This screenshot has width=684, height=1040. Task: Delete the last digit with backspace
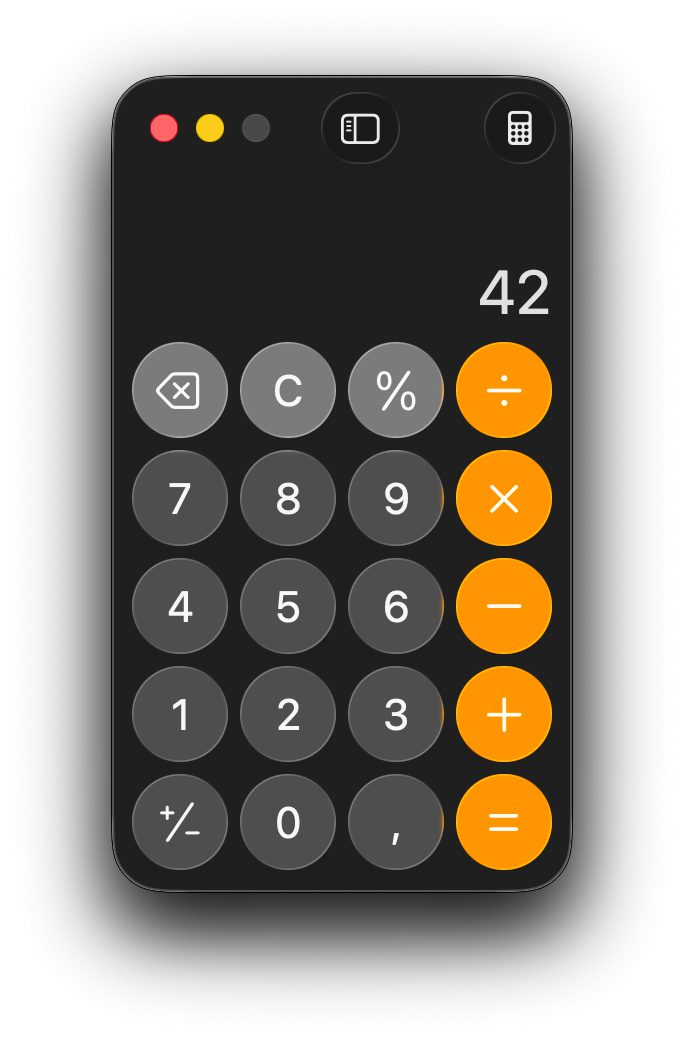180,390
